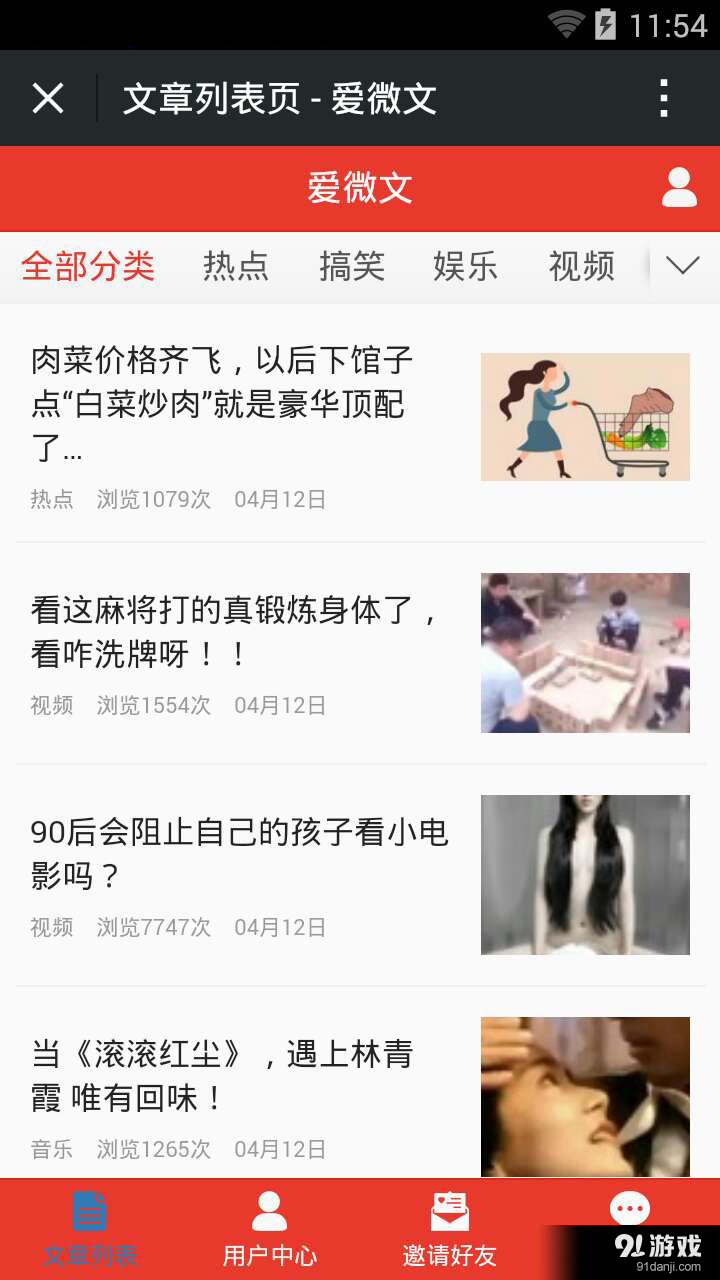Screen dimensions: 720x1280
Task: Open the more options ellipsis icon bottom right
Action: [630, 1209]
